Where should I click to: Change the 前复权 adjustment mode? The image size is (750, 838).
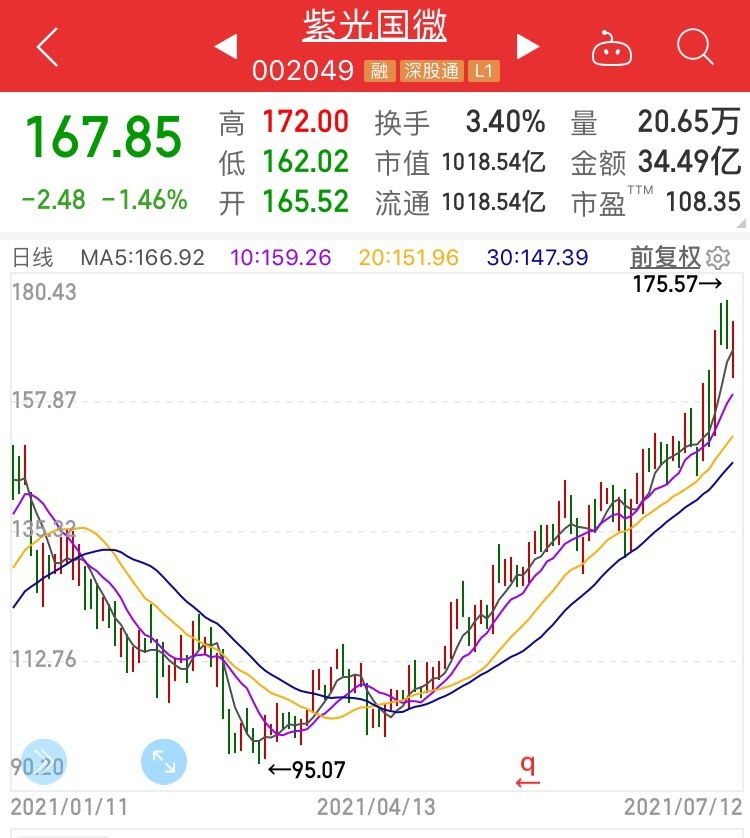(665, 258)
